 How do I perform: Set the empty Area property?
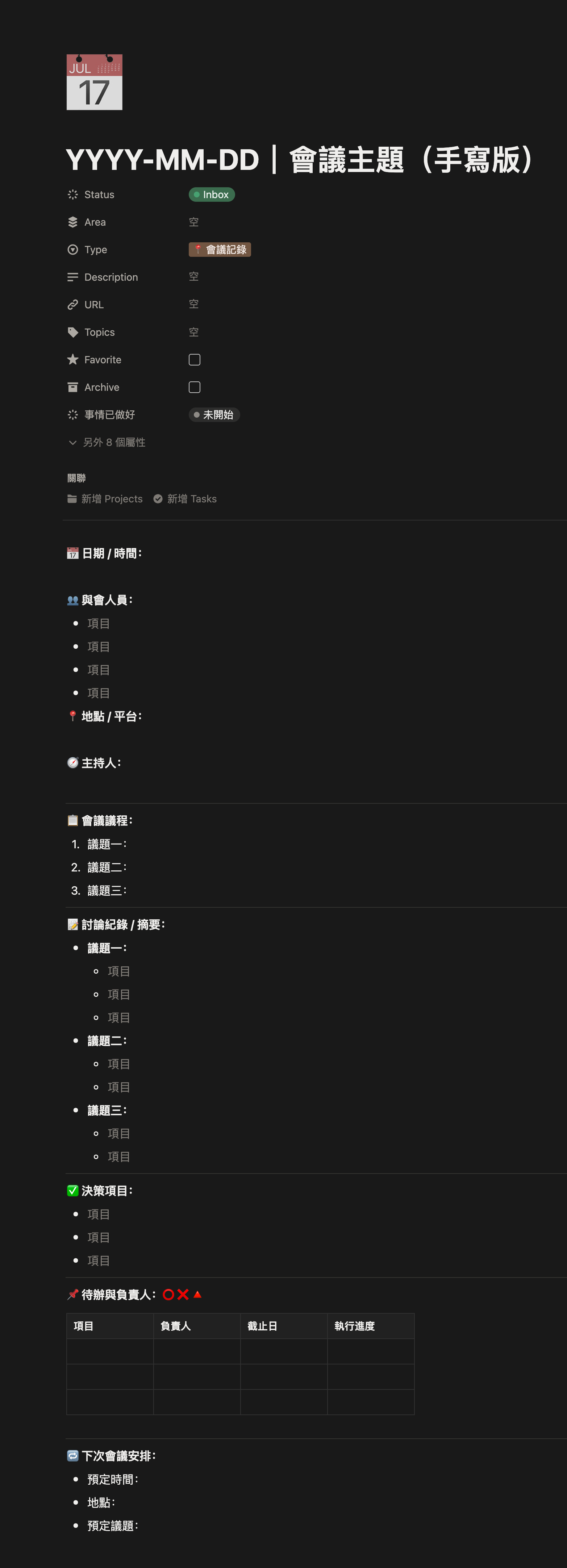[x=194, y=222]
